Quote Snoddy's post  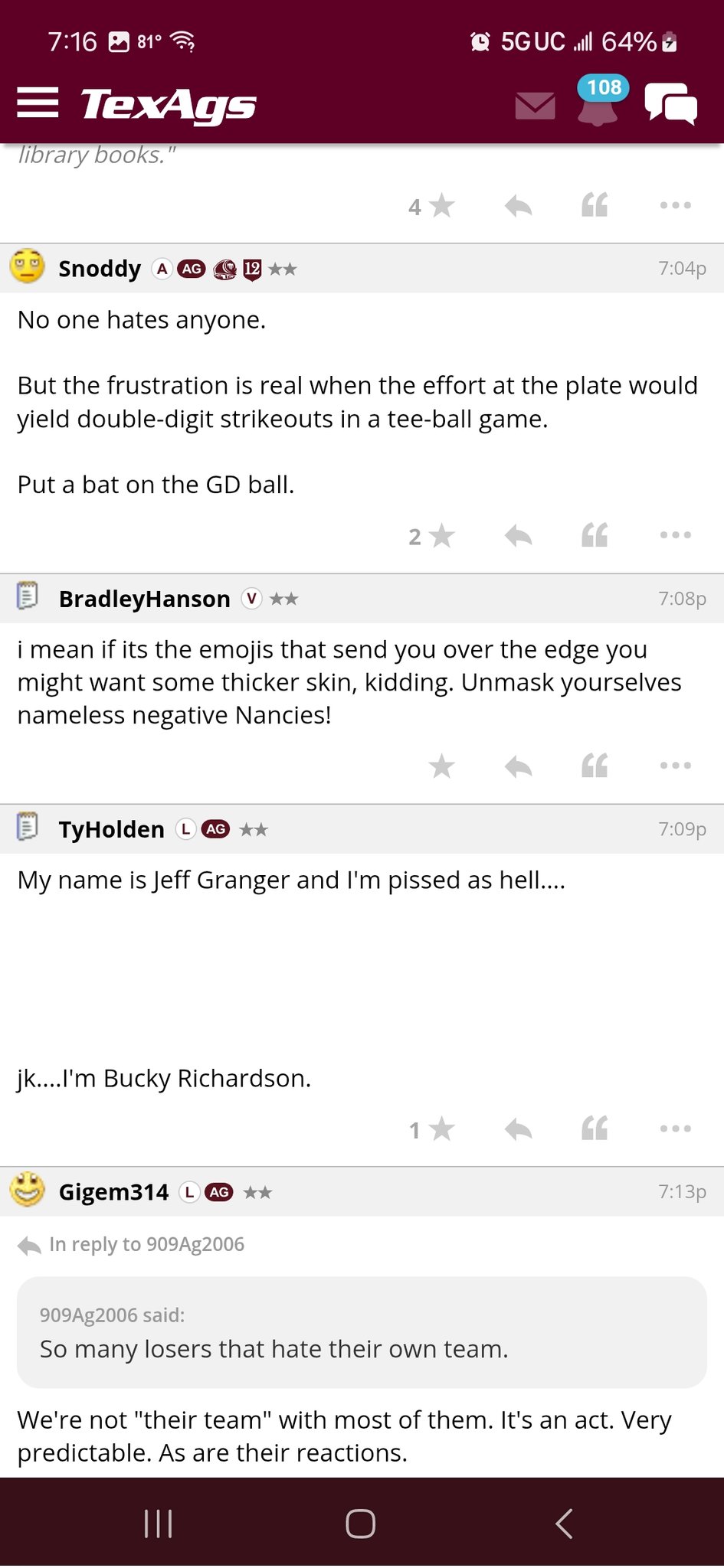click(595, 535)
